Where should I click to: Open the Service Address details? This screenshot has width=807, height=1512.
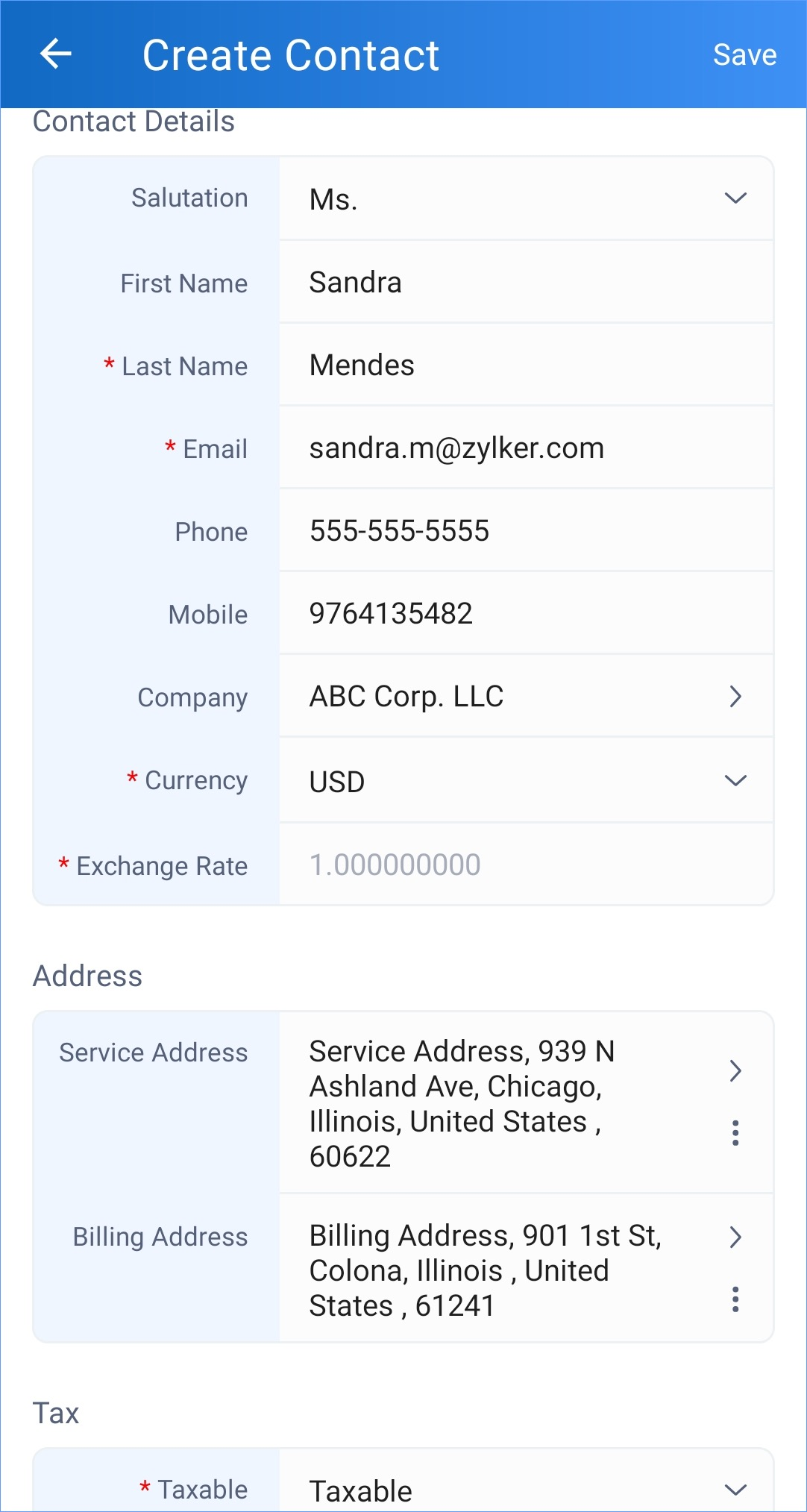point(735,1071)
